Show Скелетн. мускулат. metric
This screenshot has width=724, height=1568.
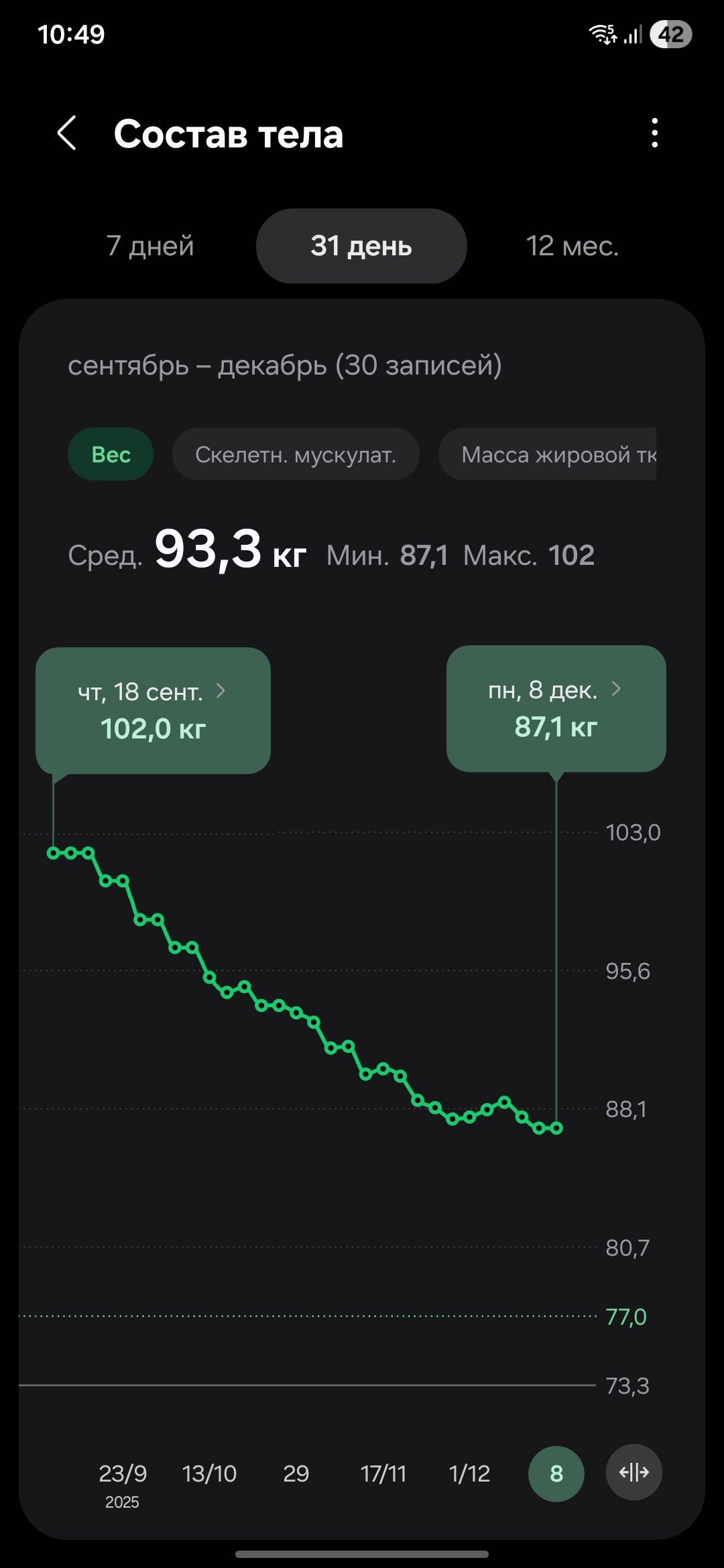(296, 454)
